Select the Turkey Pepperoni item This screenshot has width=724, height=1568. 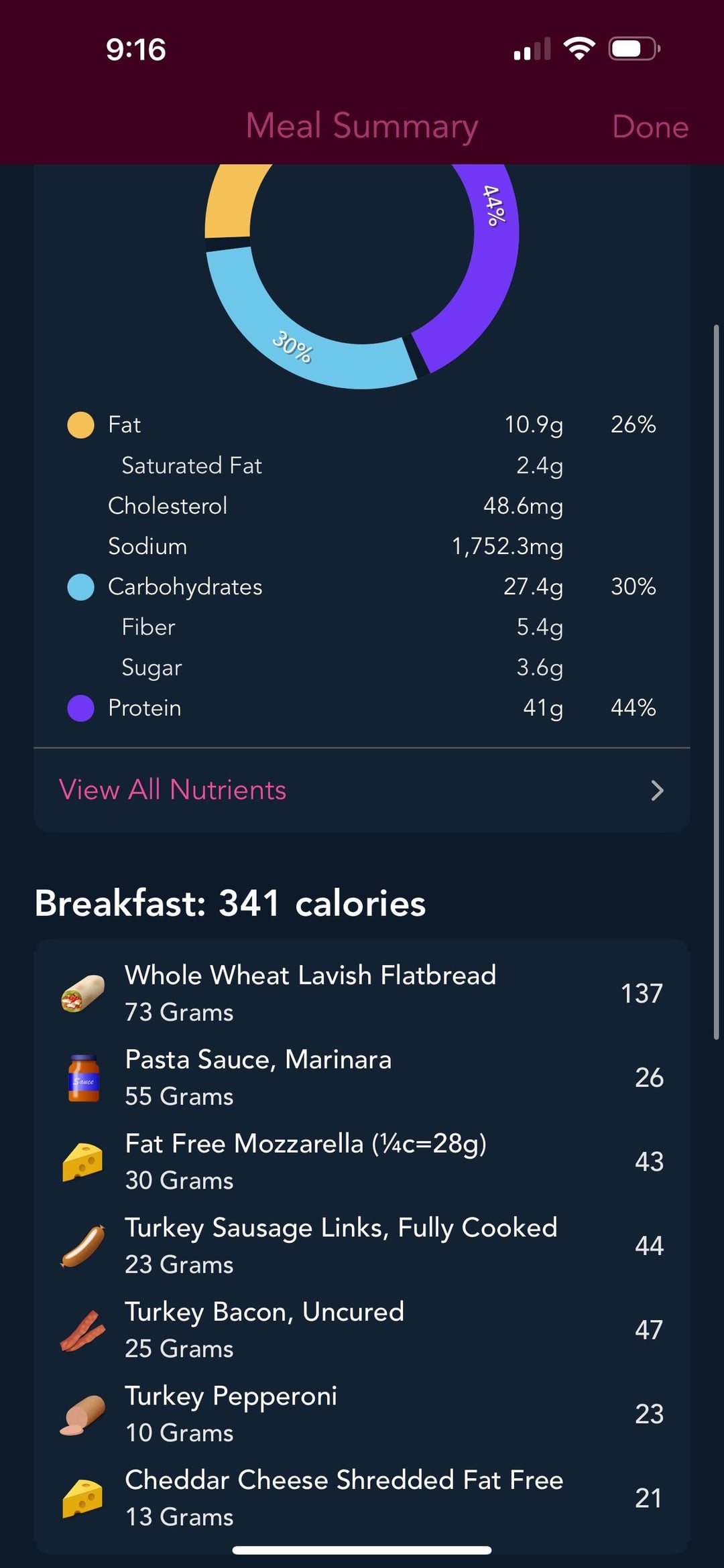pyautogui.click(x=361, y=1414)
